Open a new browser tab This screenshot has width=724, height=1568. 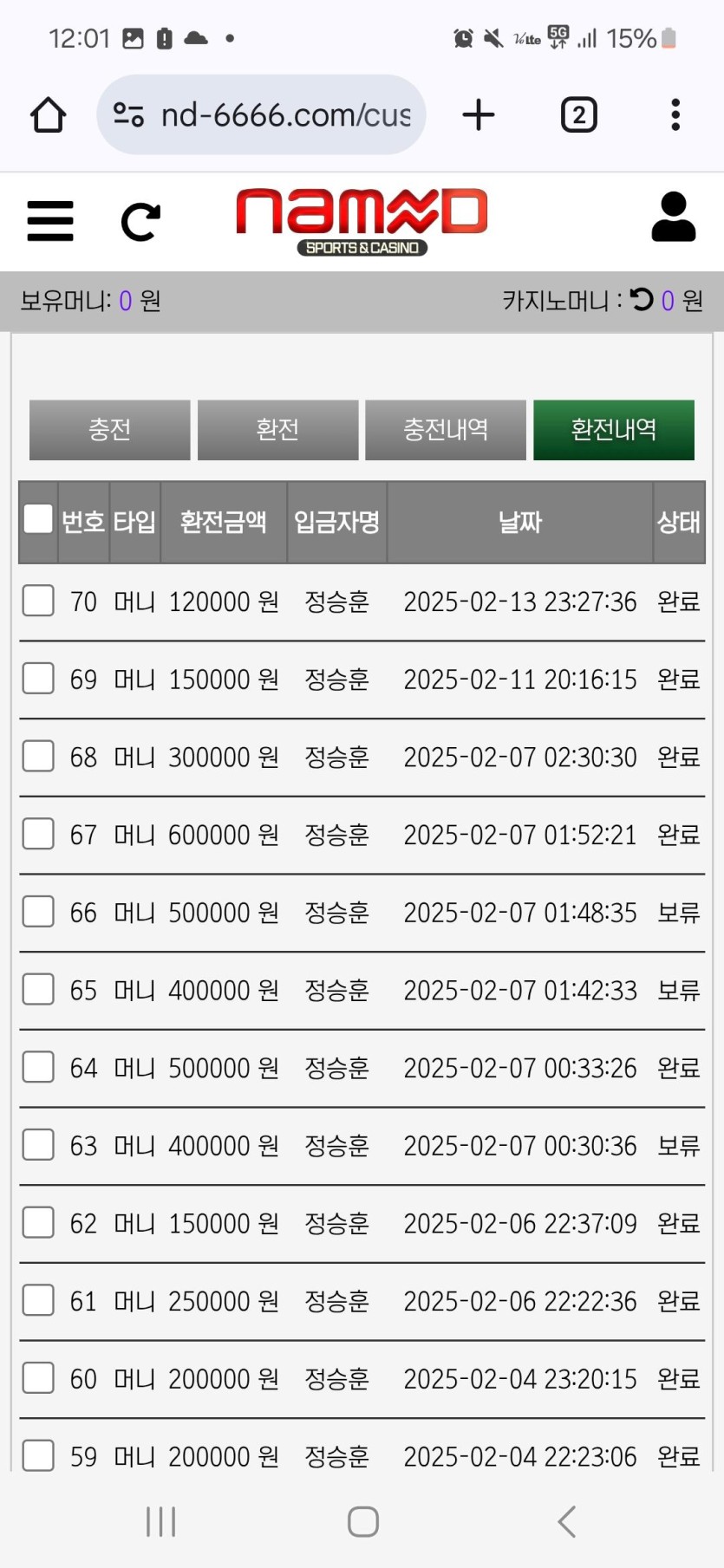coord(479,115)
